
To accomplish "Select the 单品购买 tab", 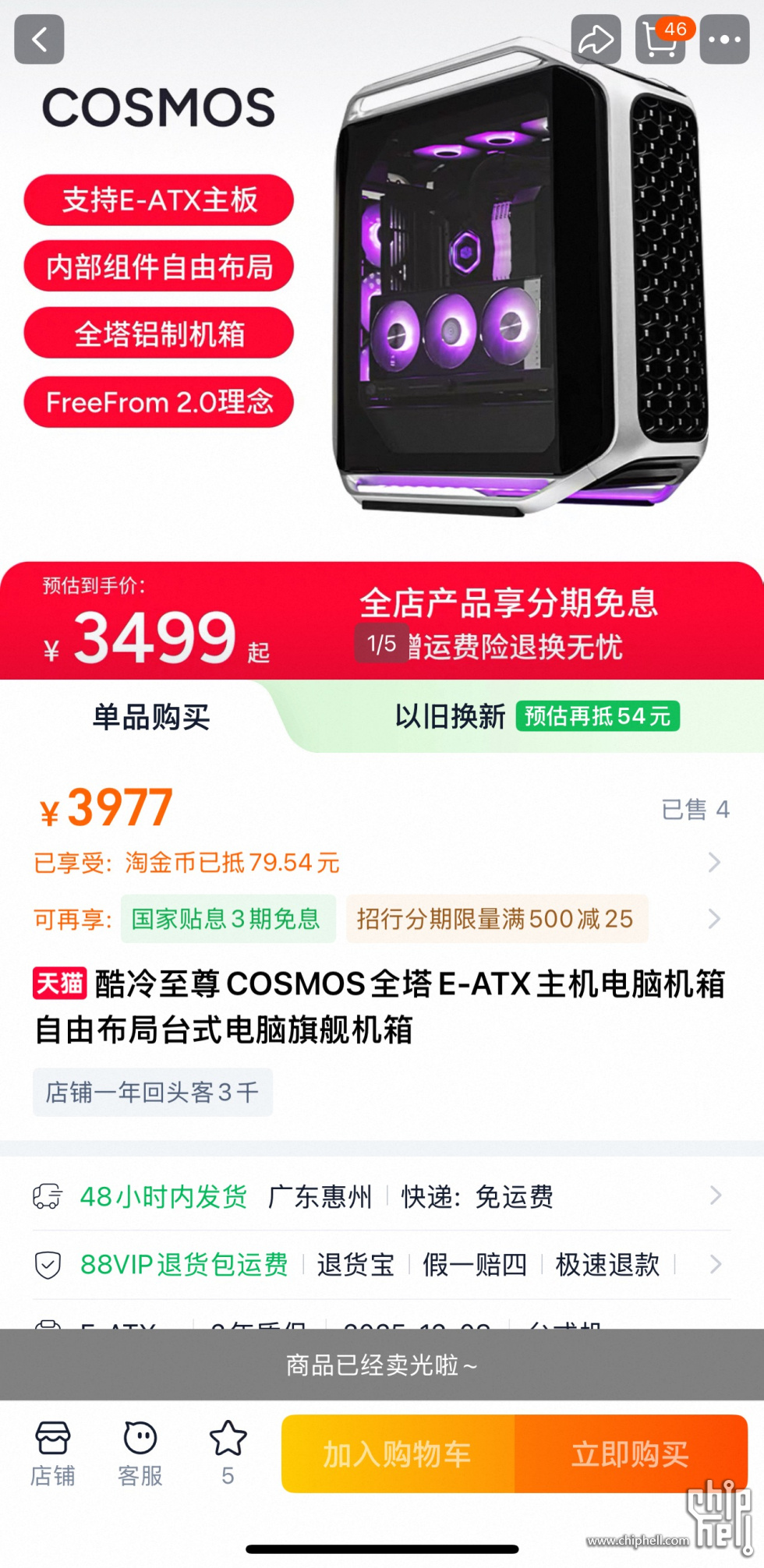I will click(151, 717).
